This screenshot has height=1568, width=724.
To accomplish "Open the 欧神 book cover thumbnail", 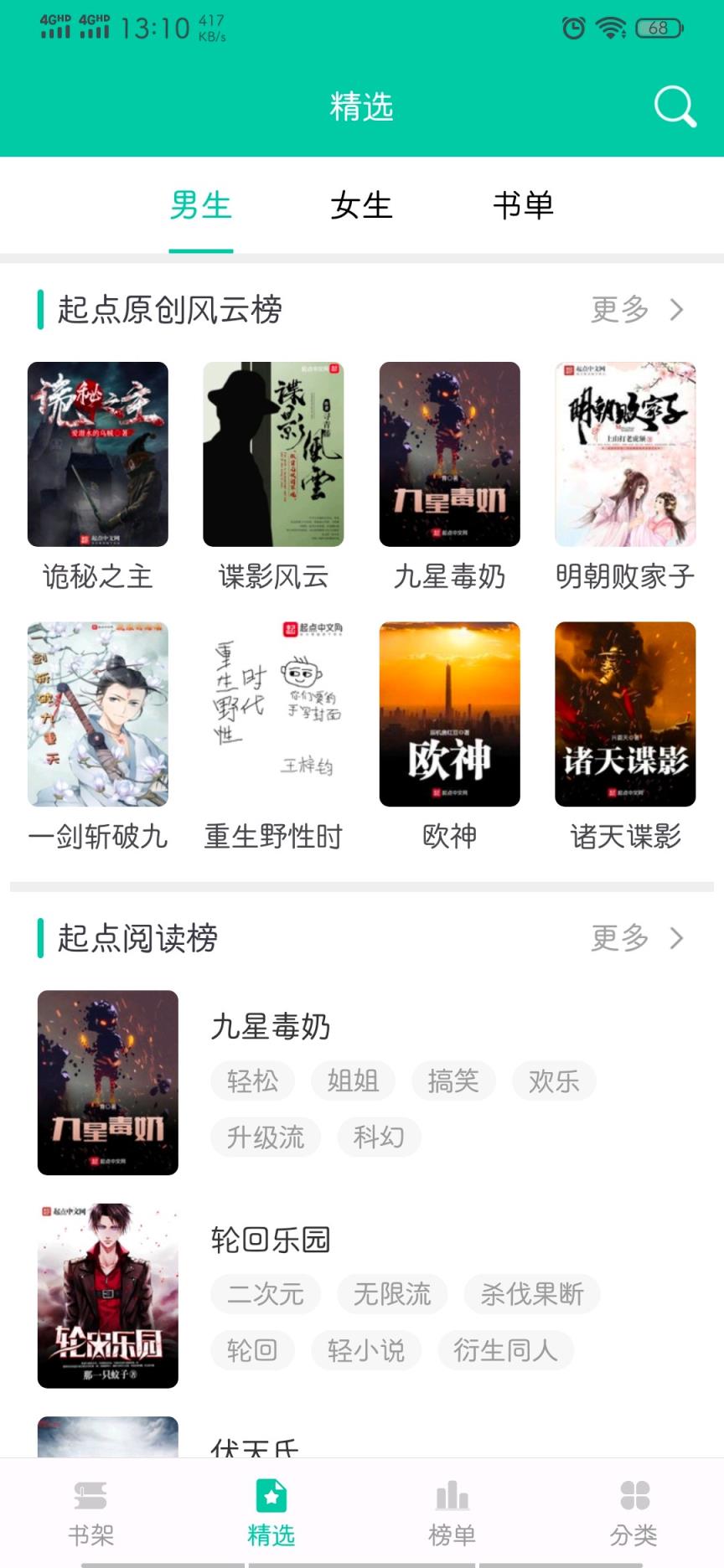I will [x=448, y=713].
